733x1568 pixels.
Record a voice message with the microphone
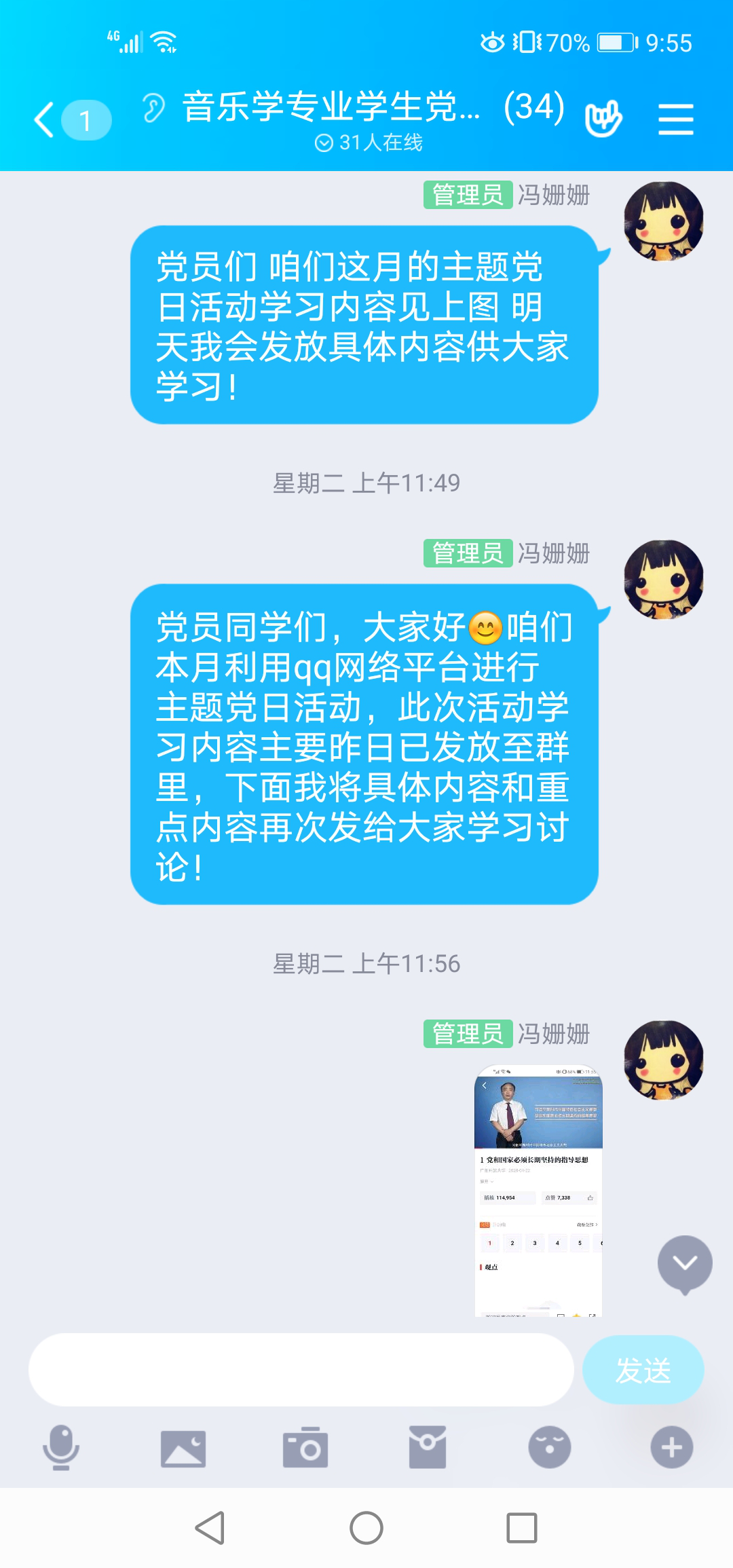pyautogui.click(x=61, y=1447)
